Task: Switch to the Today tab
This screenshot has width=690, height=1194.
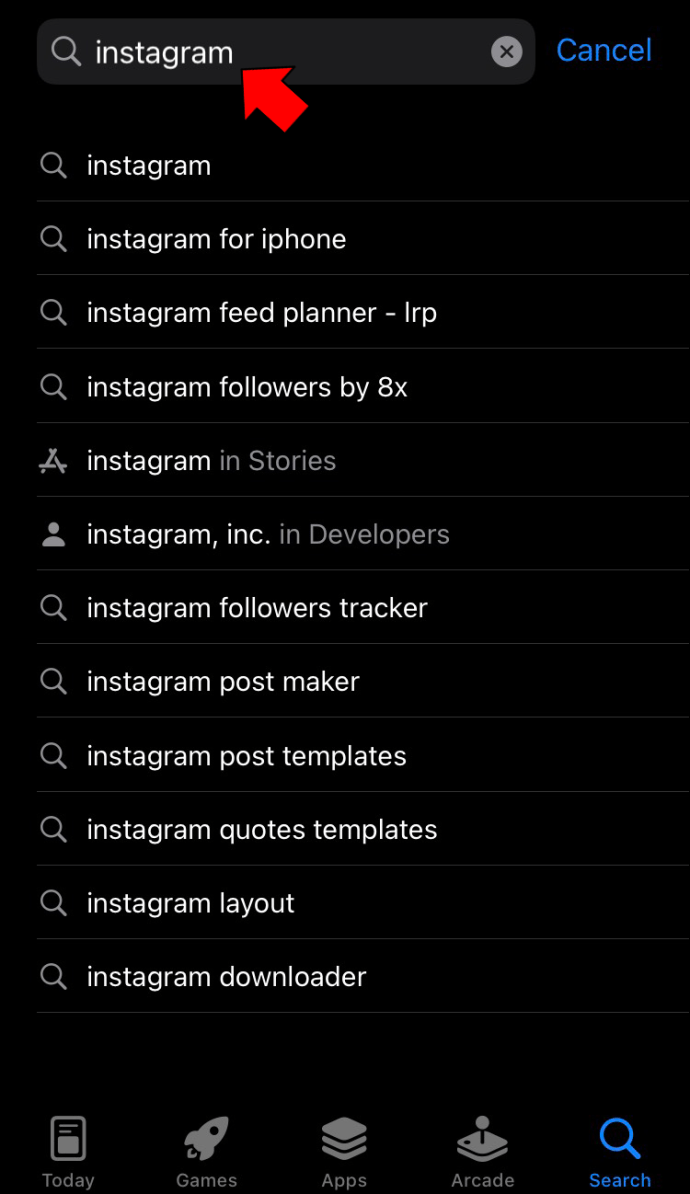Action: pos(69,1151)
